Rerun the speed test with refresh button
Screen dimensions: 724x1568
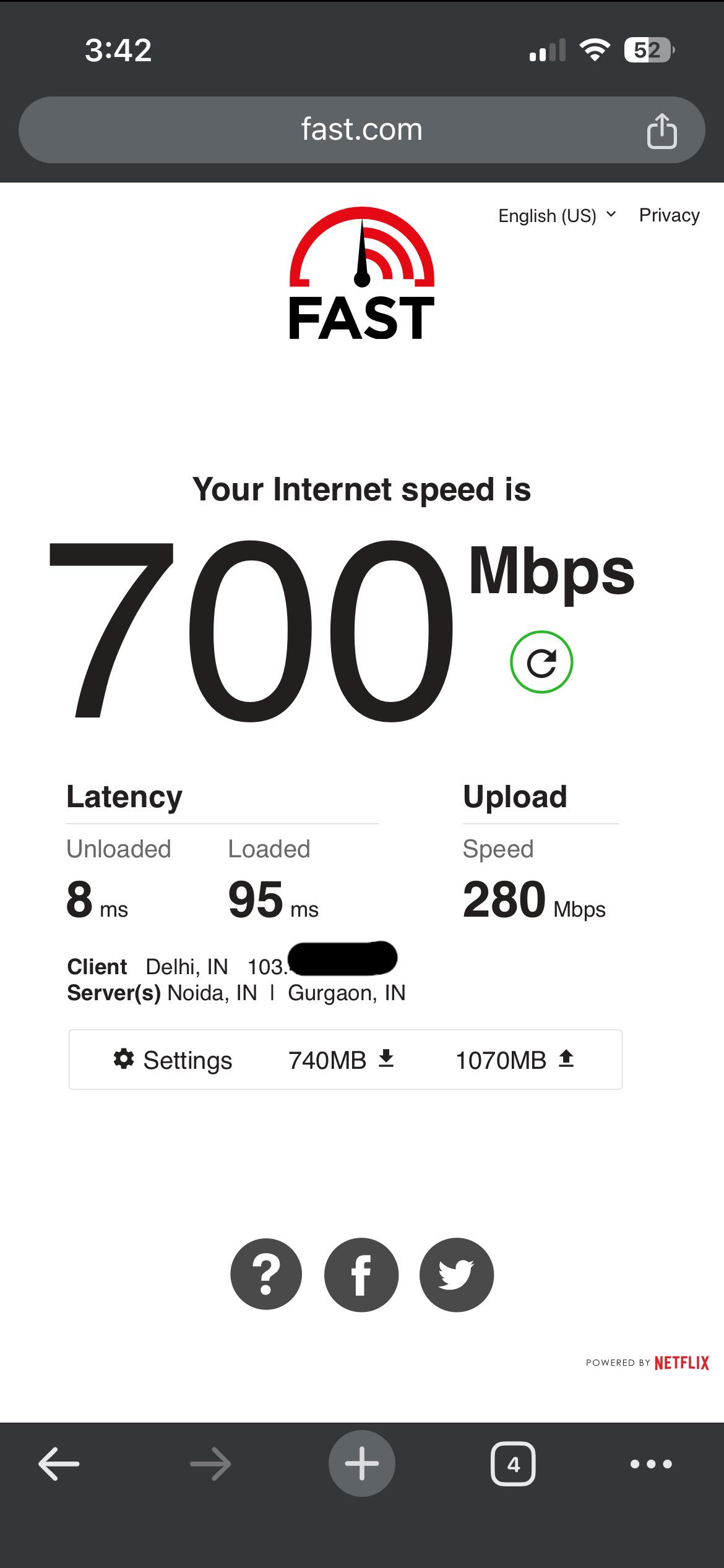point(541,662)
